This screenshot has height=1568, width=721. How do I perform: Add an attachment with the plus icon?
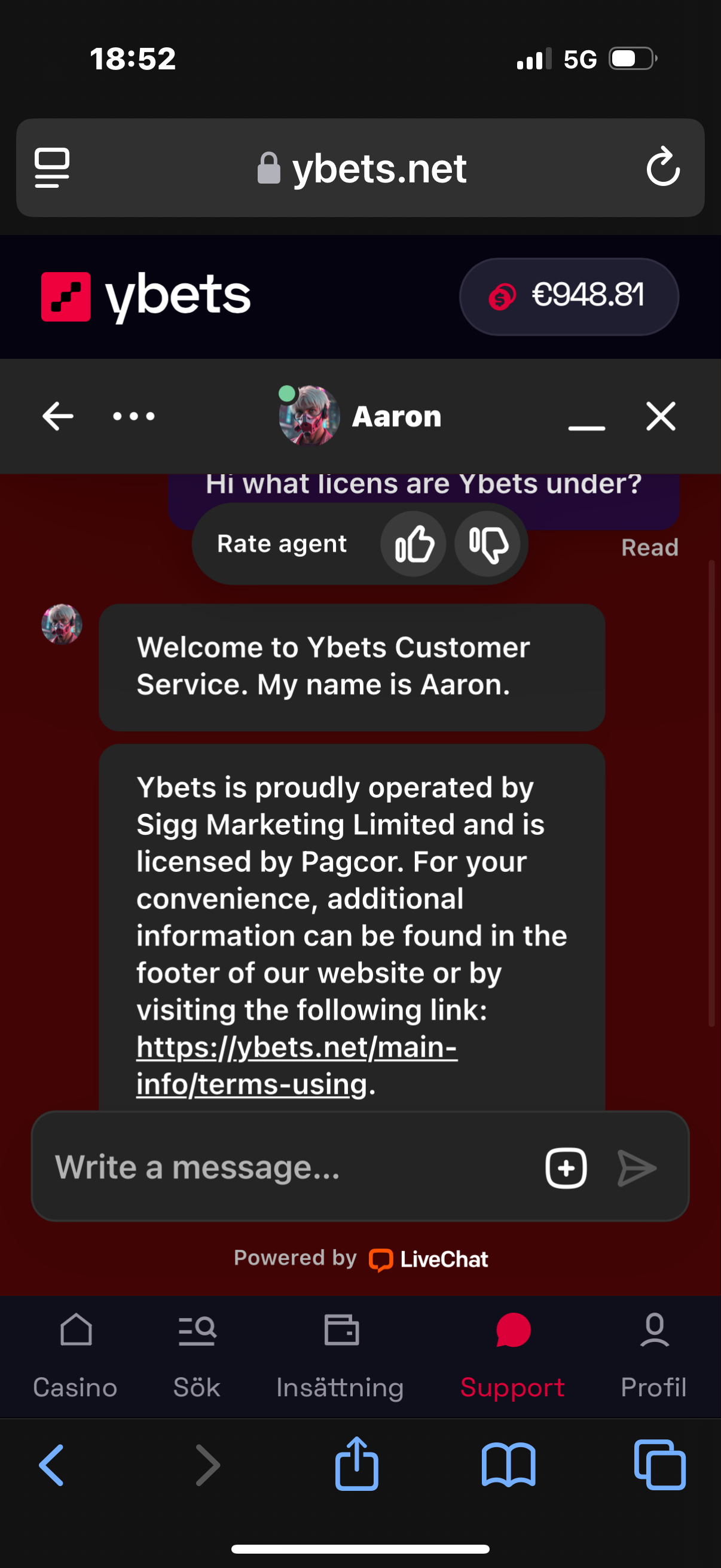tap(565, 1167)
